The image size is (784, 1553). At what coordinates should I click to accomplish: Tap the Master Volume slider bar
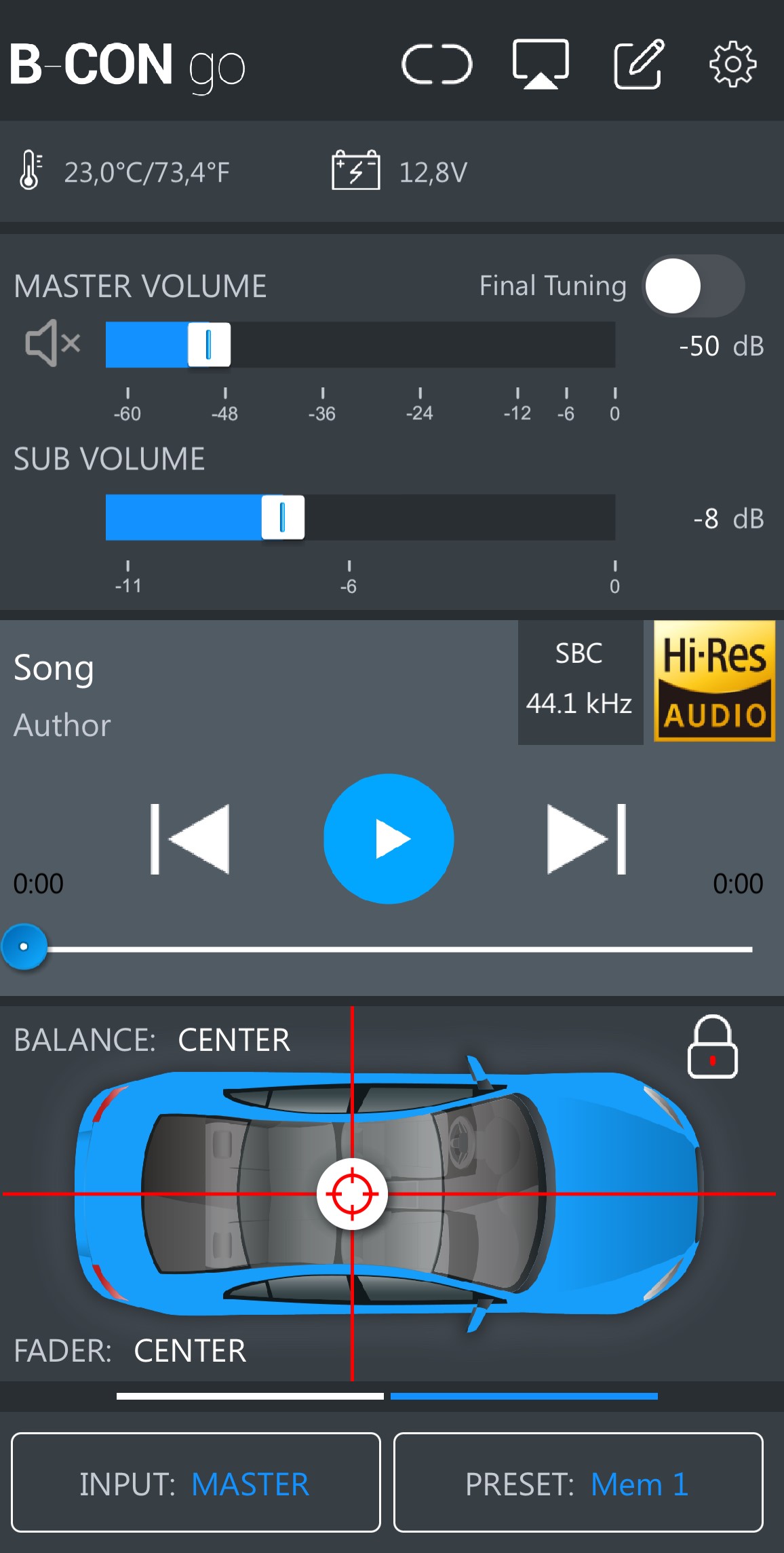tap(360, 345)
